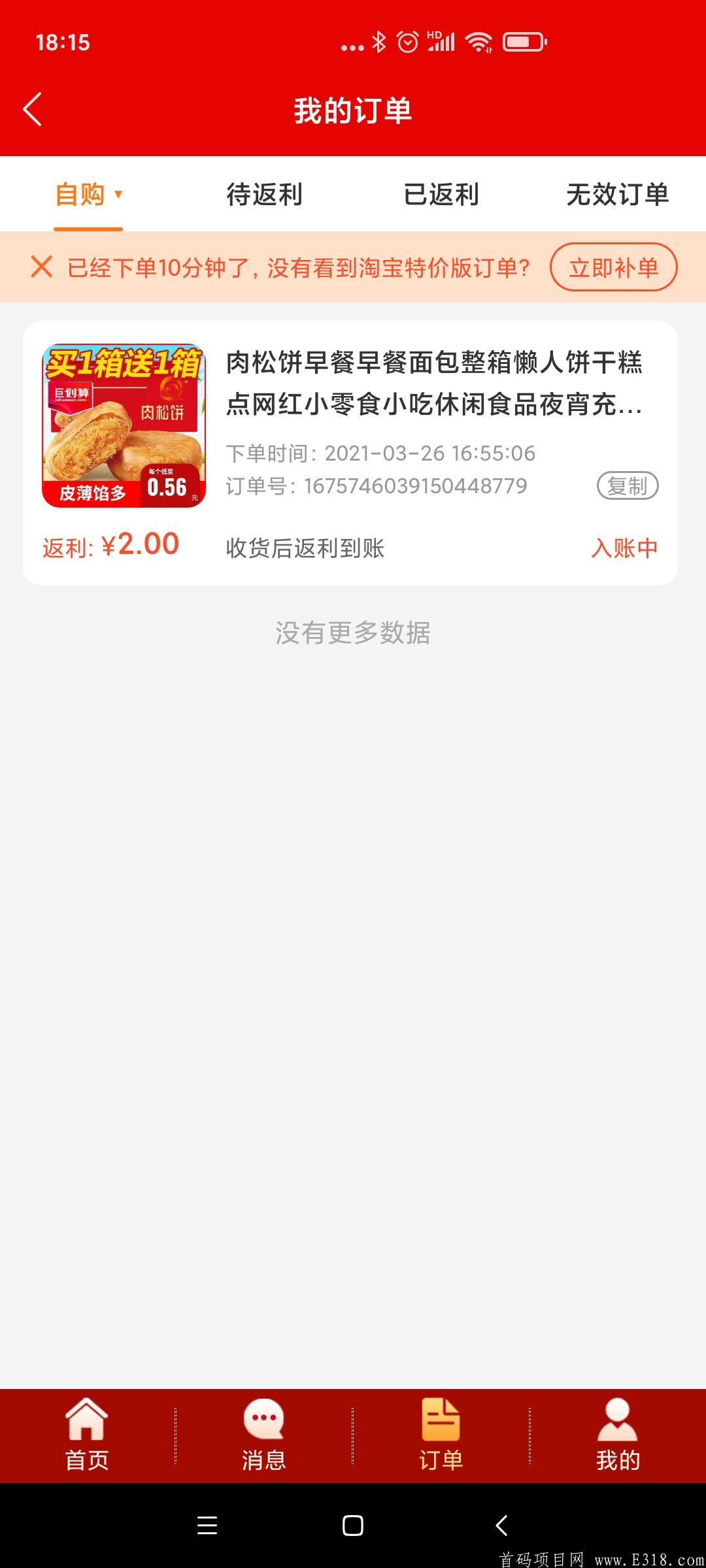Tap 立即补单 to recover an order
Screen dimensions: 706x1568
613,267
